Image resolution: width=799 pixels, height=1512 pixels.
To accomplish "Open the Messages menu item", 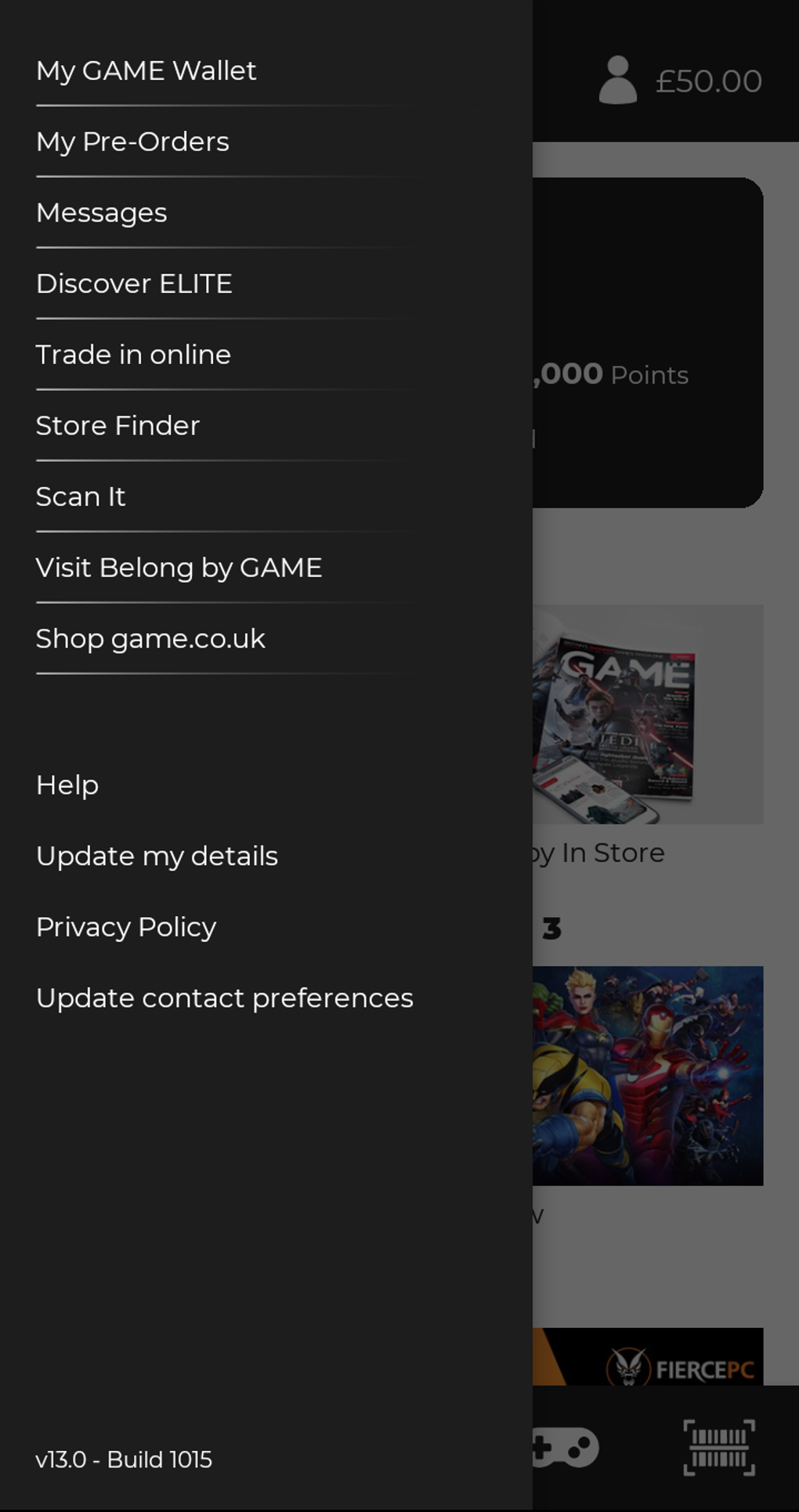I will pyautogui.click(x=102, y=213).
